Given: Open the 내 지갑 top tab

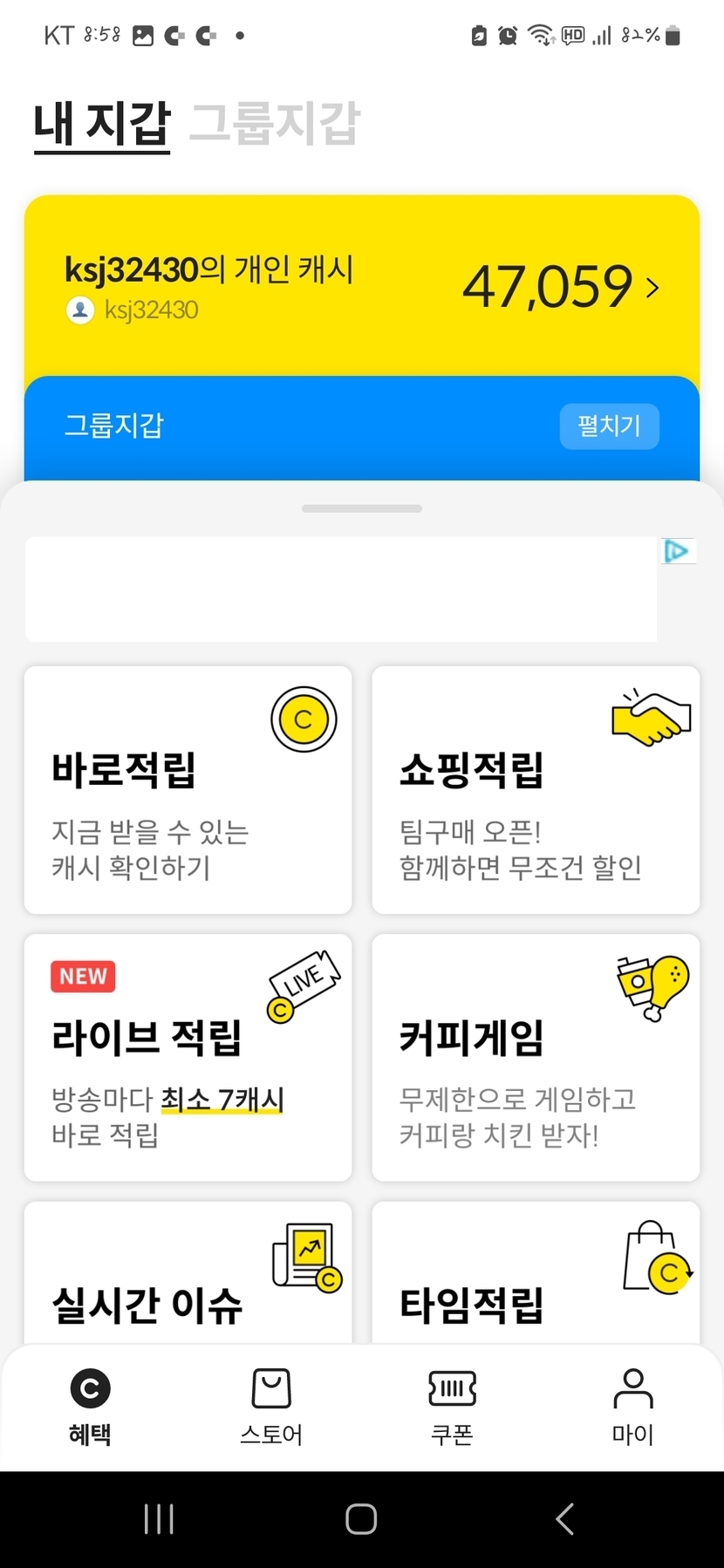Looking at the screenshot, I should [x=101, y=124].
